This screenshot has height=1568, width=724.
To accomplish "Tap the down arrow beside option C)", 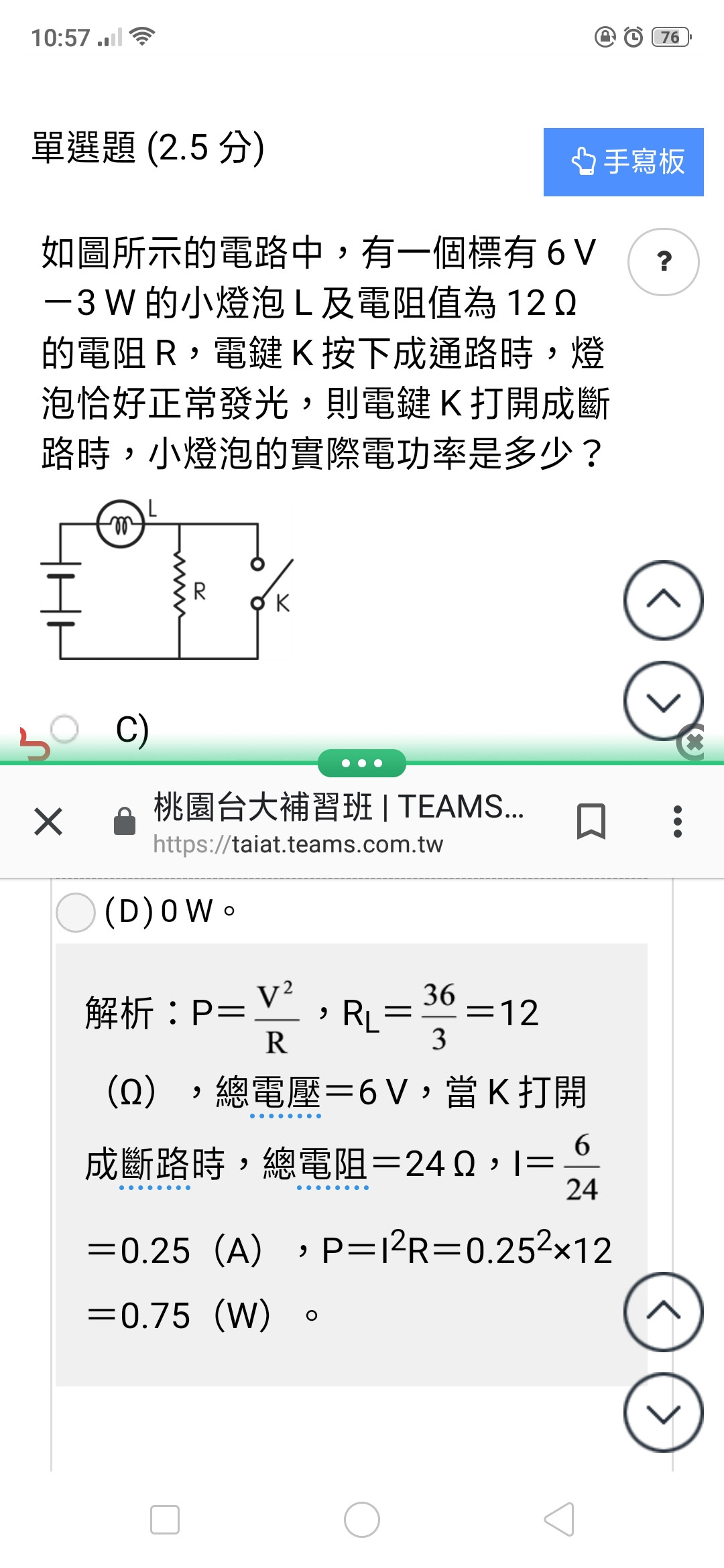I will coord(663,700).
